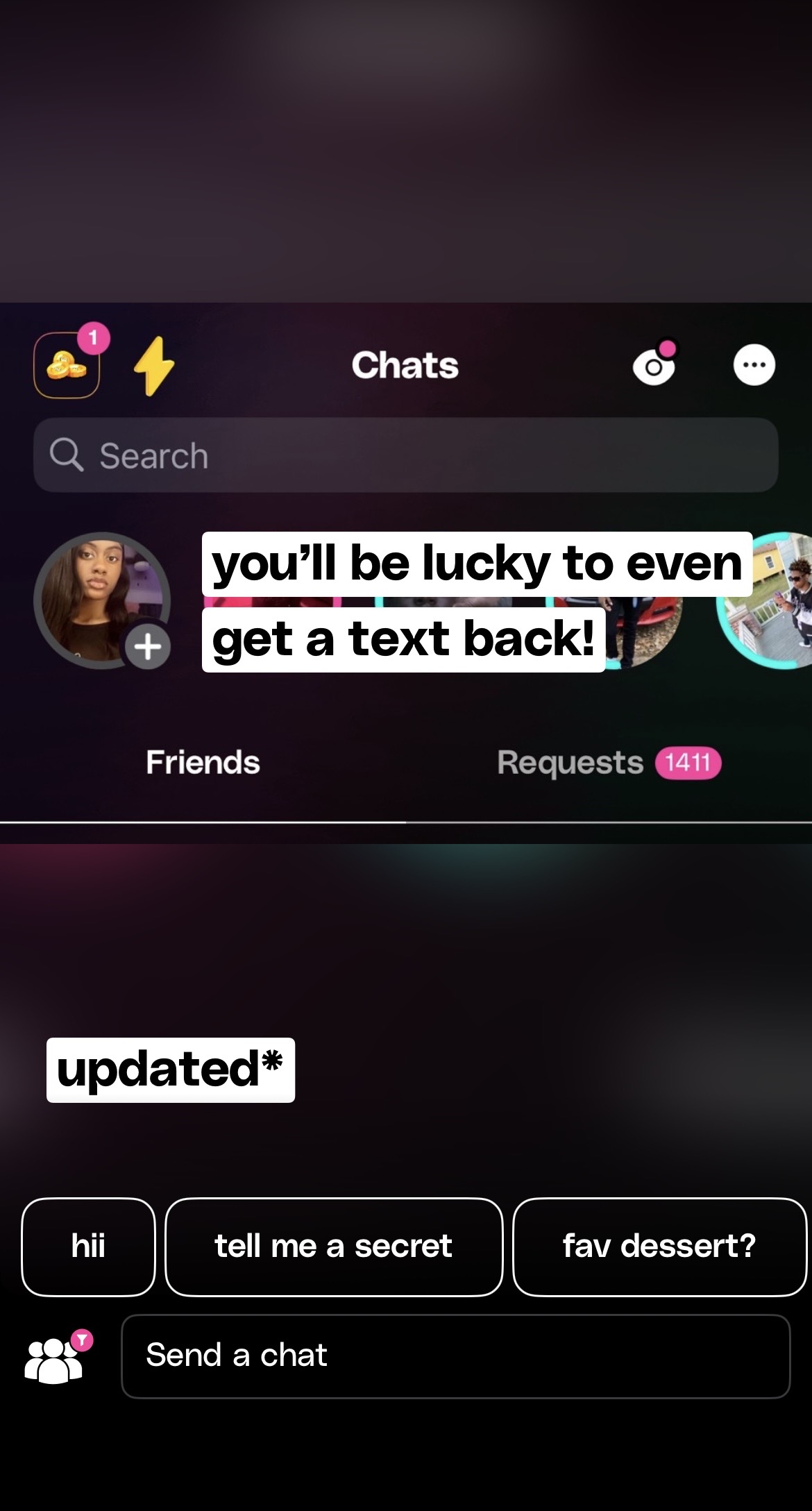Choose the "tell me a secret" quick reply

(333, 1247)
